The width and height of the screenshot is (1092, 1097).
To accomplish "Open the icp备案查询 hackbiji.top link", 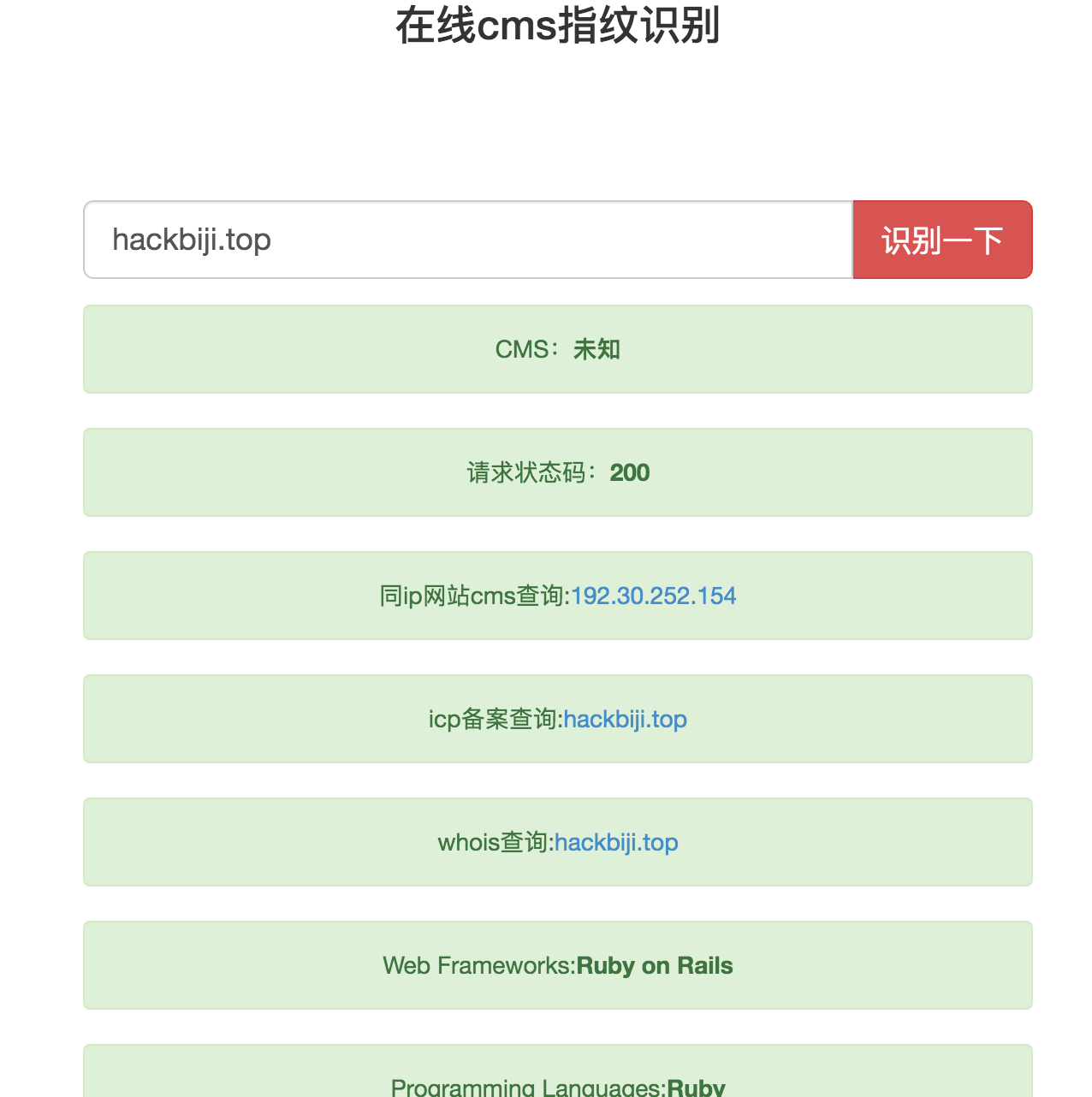I will 625,719.
